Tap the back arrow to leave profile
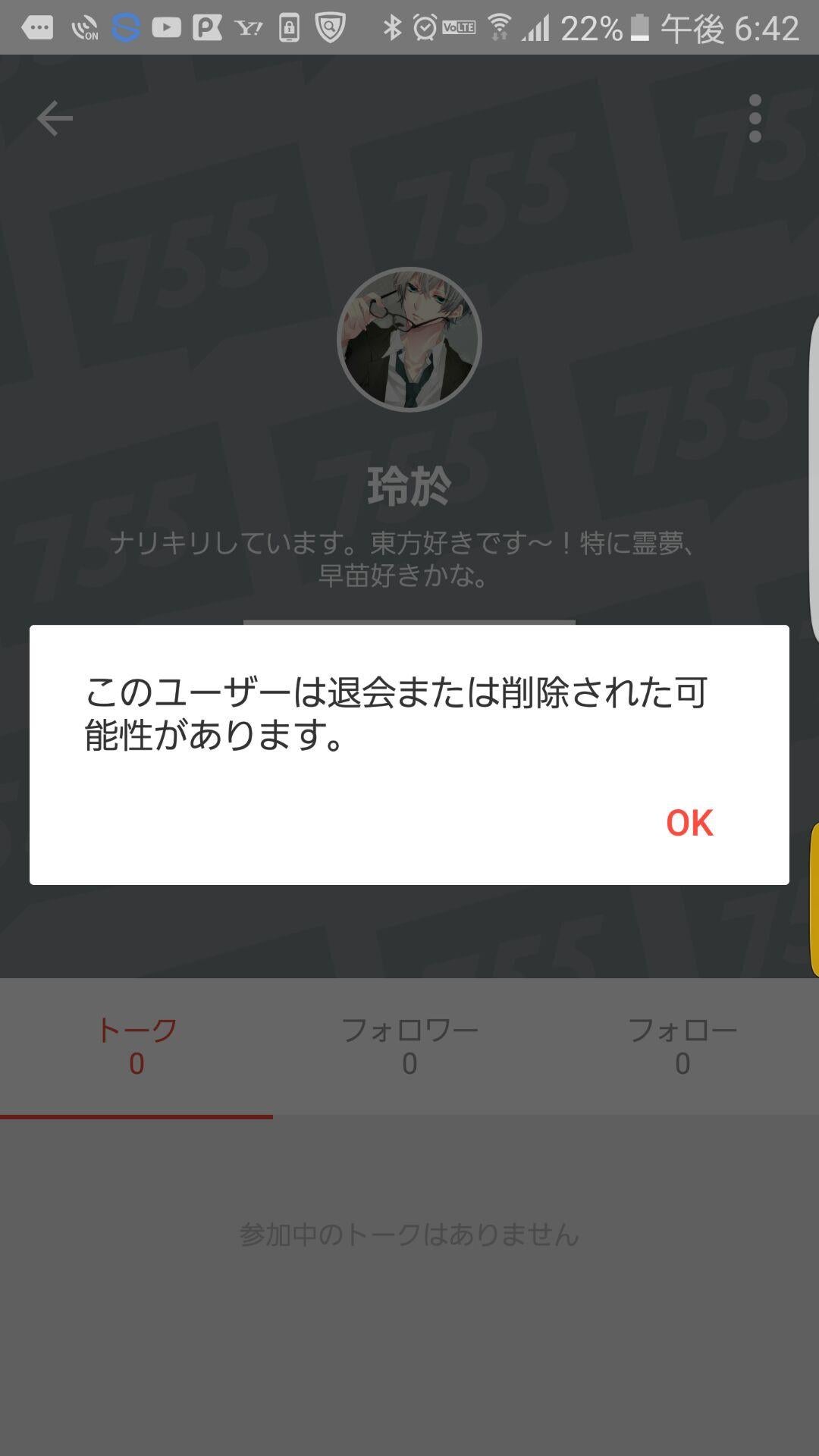This screenshot has height=1456, width=819. coord(53,118)
